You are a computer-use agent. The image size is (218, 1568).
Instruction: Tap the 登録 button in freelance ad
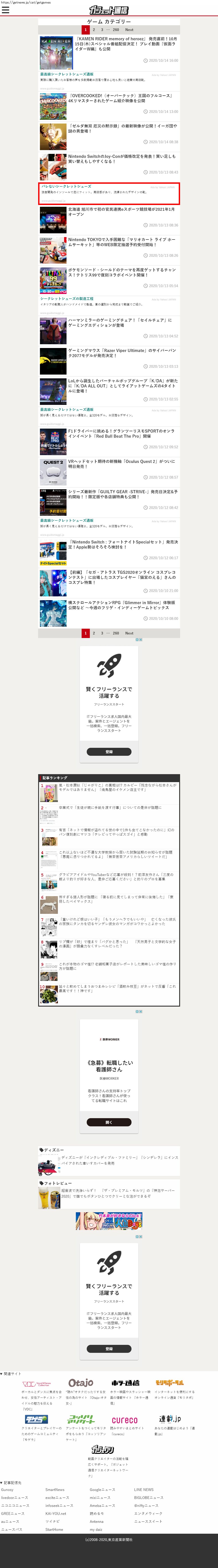pyautogui.click(x=109, y=752)
